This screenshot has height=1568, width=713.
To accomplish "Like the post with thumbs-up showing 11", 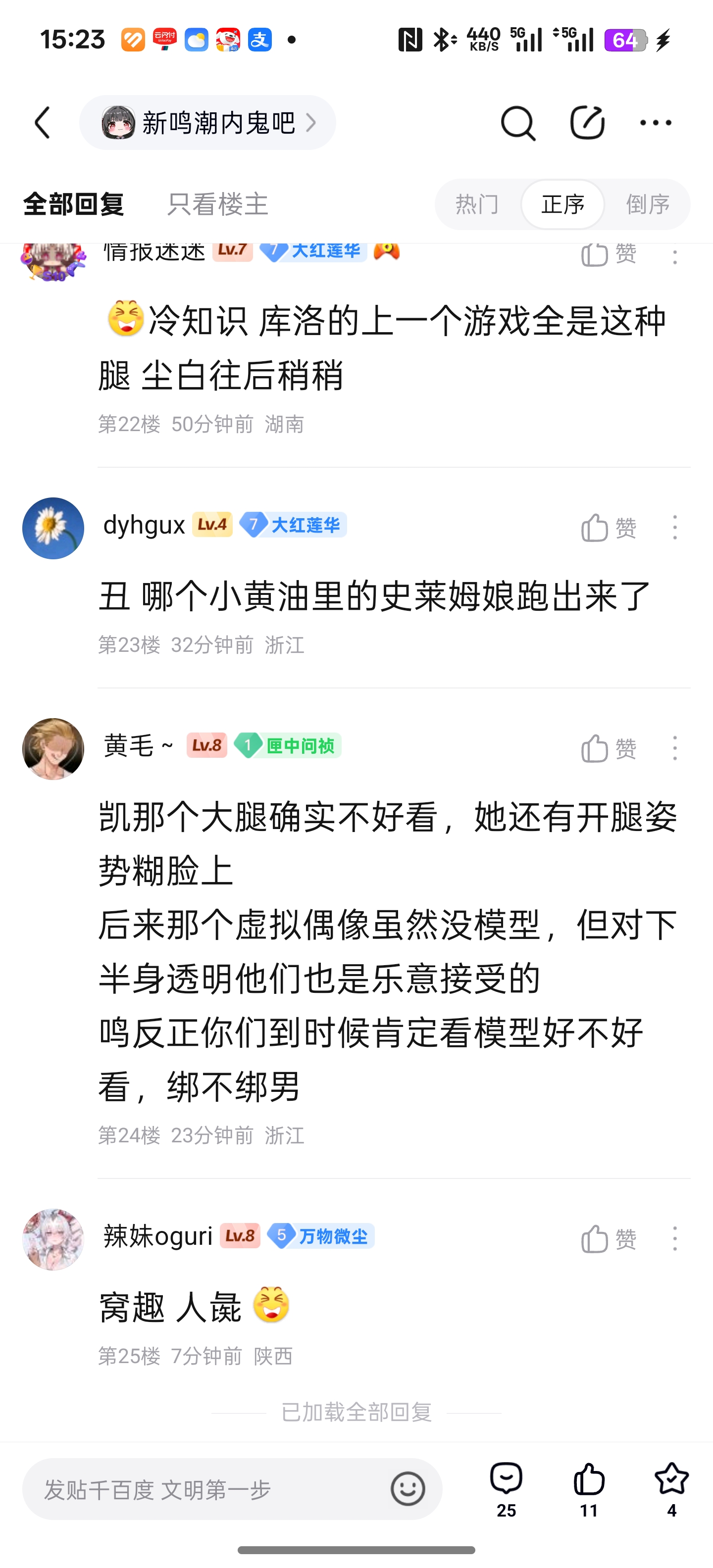I will (x=589, y=1488).
